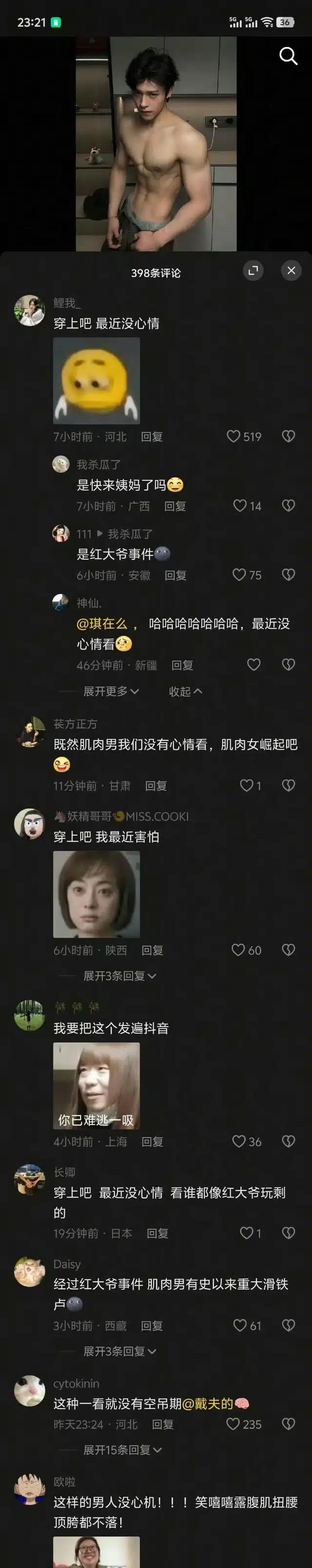Dislike 苌方正方's comment
The width and height of the screenshot is (312, 1568).
[288, 785]
